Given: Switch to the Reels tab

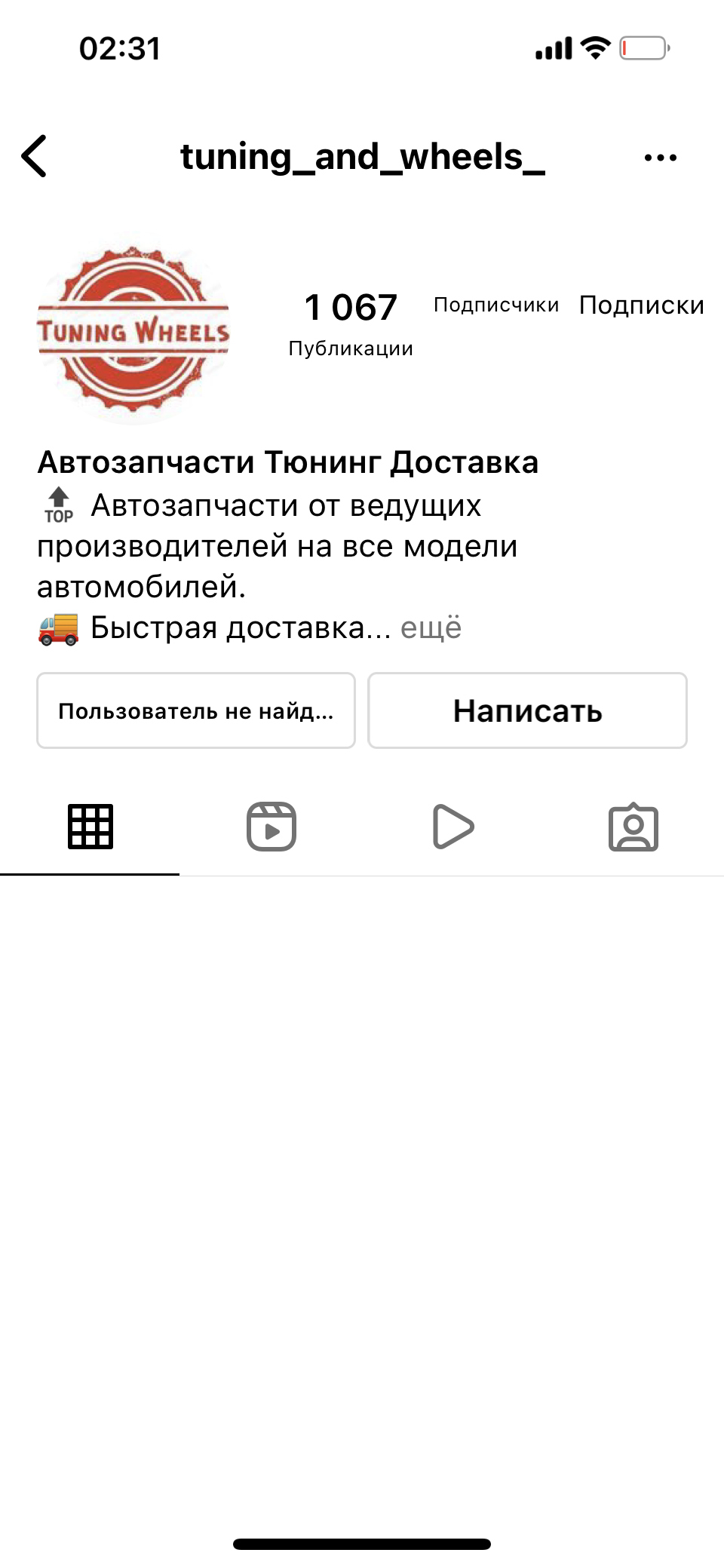Looking at the screenshot, I should pyautogui.click(x=271, y=827).
